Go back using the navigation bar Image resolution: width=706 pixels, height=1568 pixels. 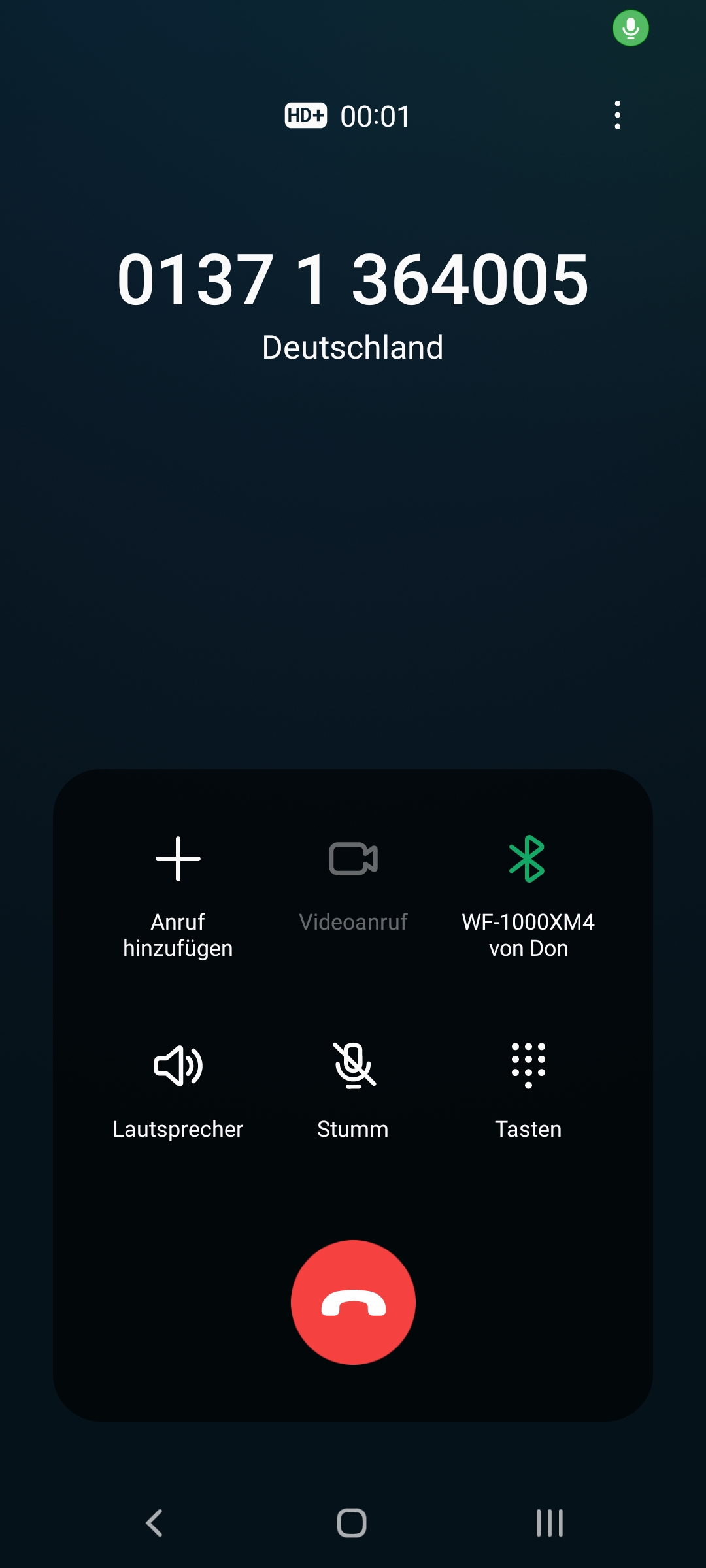pos(154,1523)
